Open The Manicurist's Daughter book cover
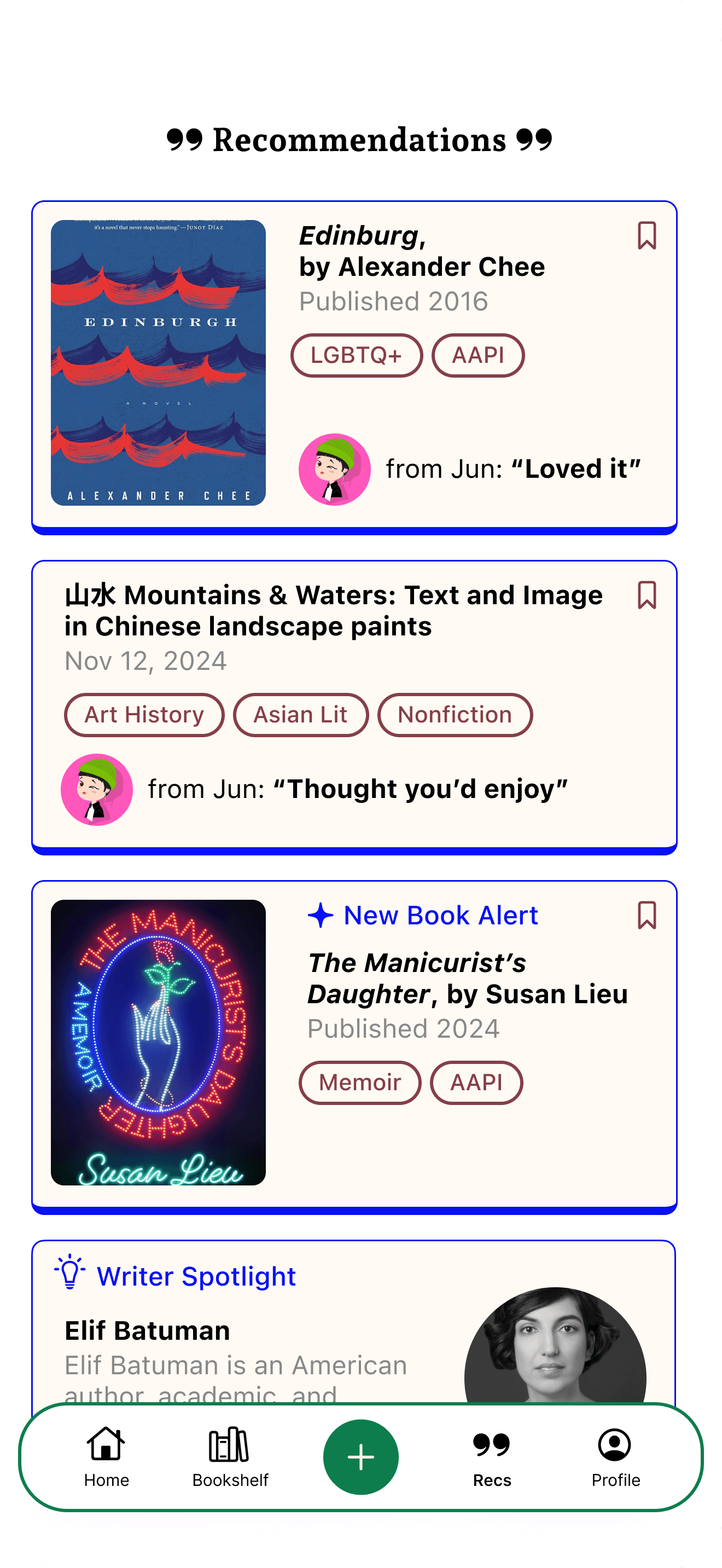The image size is (722, 1568). pyautogui.click(x=158, y=1042)
